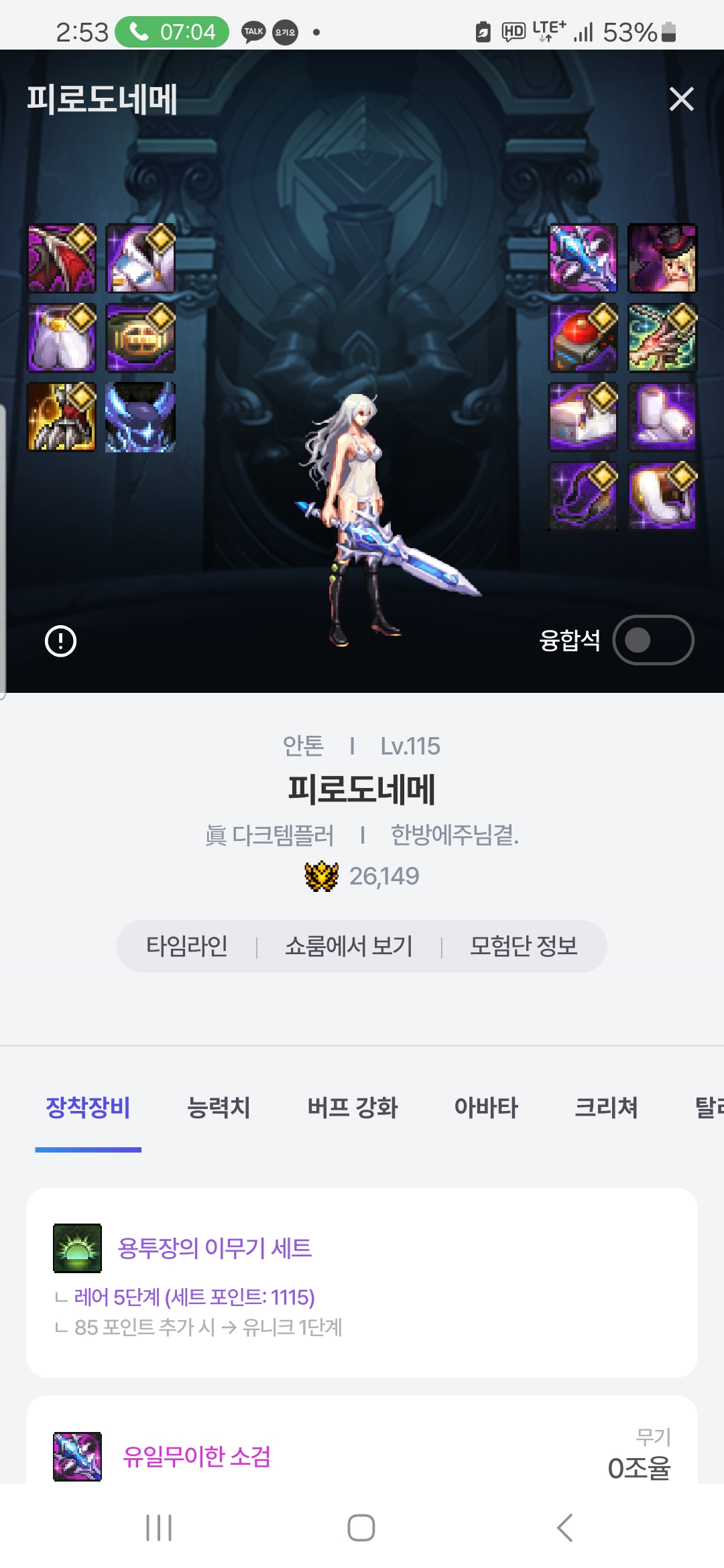Open the 유일무이한 소검 weapon item

tap(196, 1455)
